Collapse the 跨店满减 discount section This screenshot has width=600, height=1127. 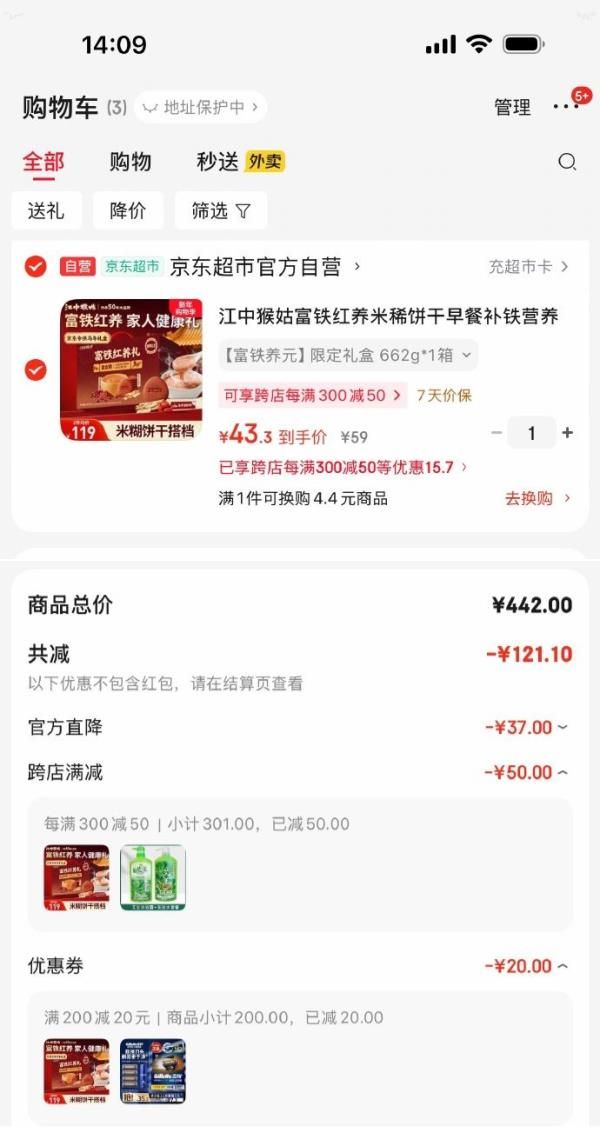[526, 772]
